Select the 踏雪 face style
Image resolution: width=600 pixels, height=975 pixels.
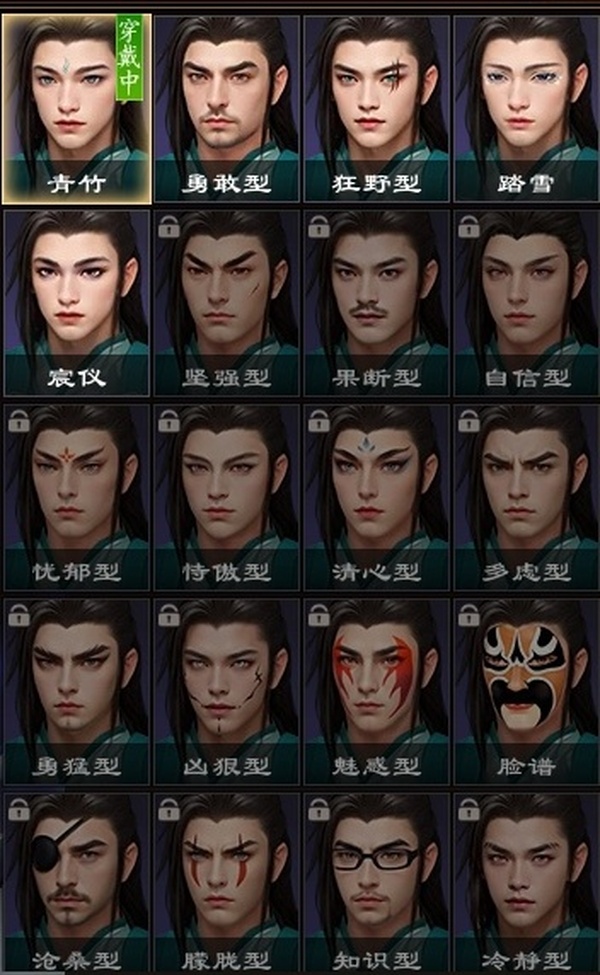526,105
